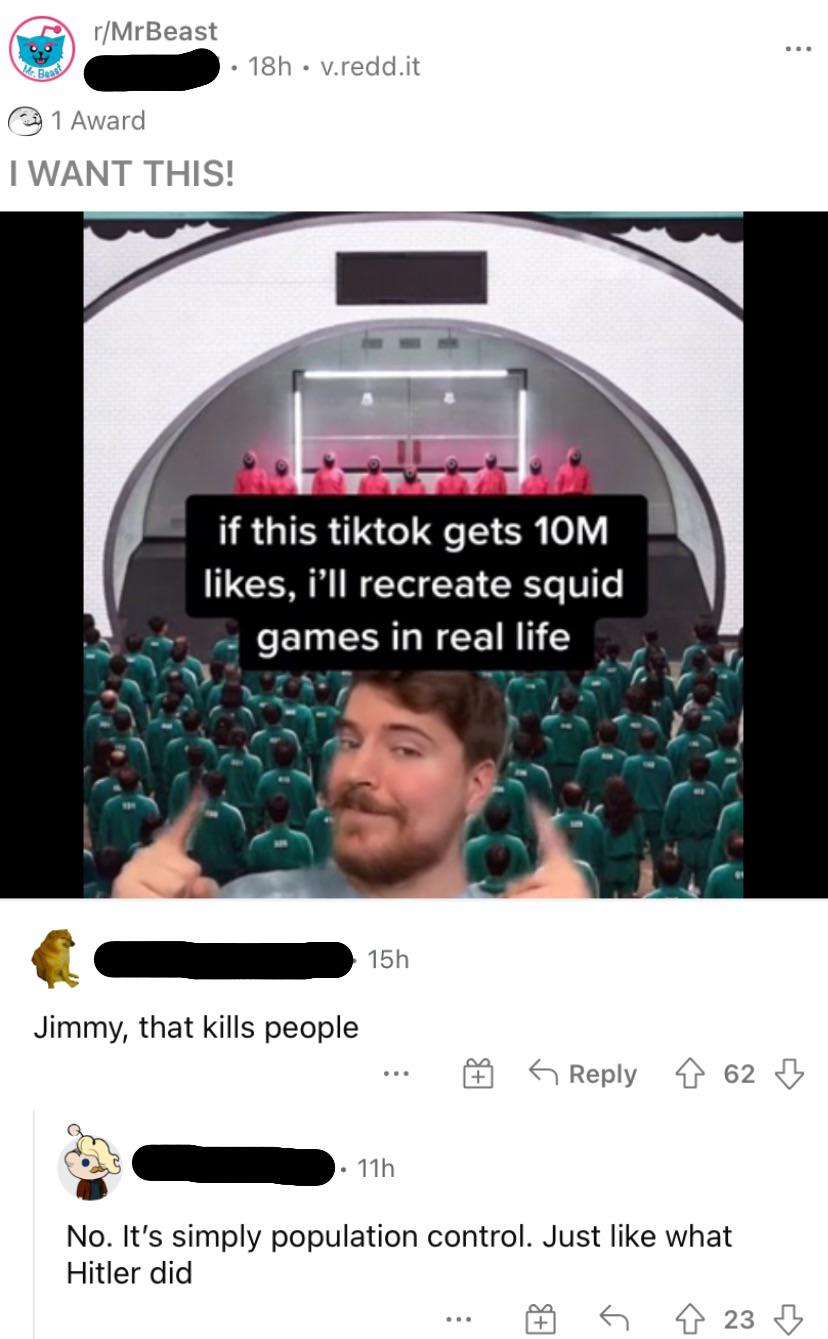
Task: Open options for the 23-point reply
Action: (x=461, y=1320)
